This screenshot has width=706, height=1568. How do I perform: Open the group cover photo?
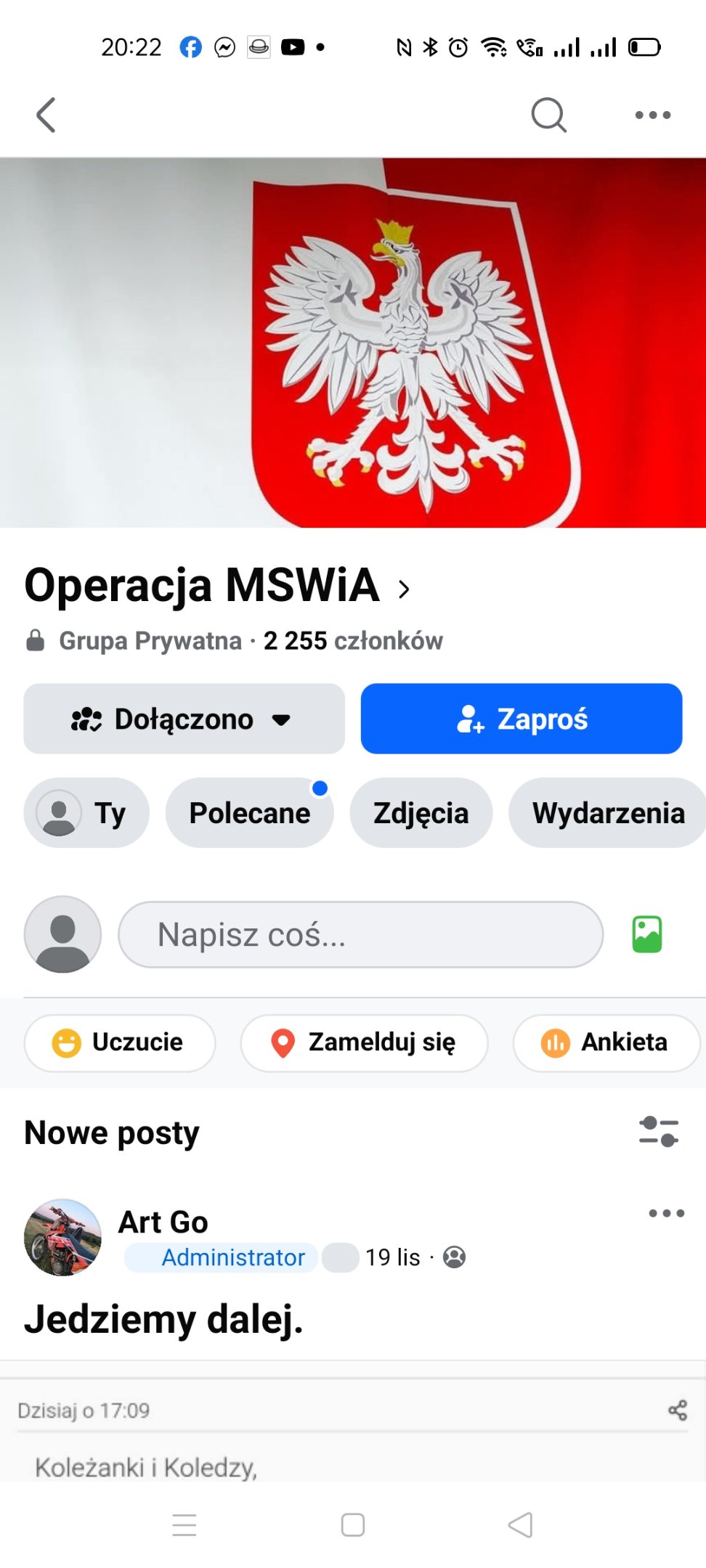[x=353, y=343]
